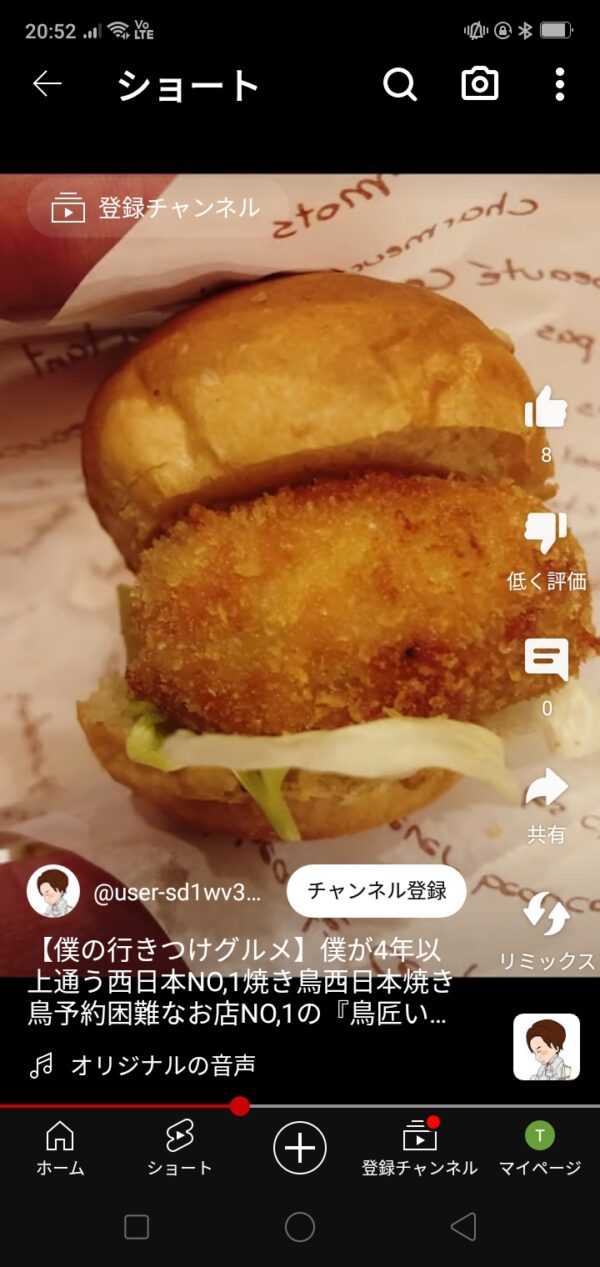Dislike this Short (低く評価)
Viewport: 600px width, 1267px height.
click(x=546, y=534)
